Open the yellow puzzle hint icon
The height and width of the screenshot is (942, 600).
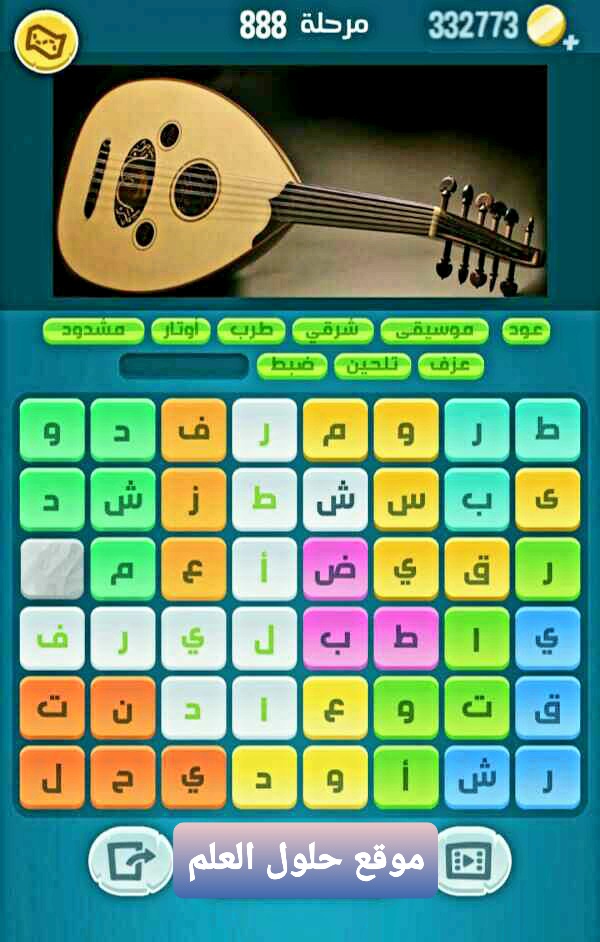coord(46,39)
